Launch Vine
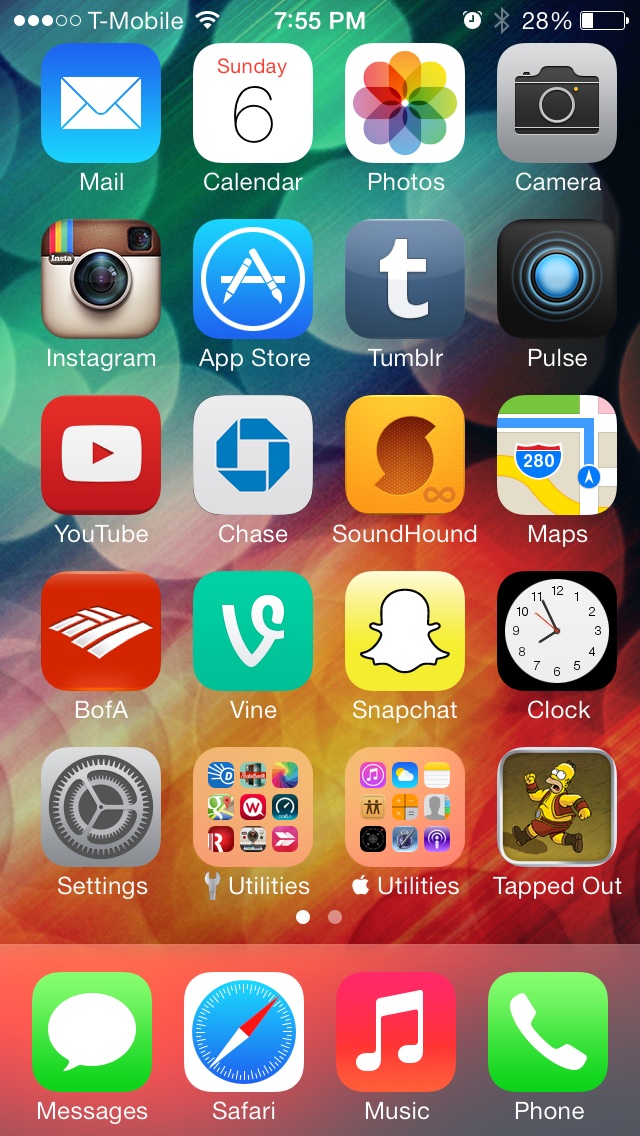This screenshot has height=1136, width=640. tap(253, 631)
